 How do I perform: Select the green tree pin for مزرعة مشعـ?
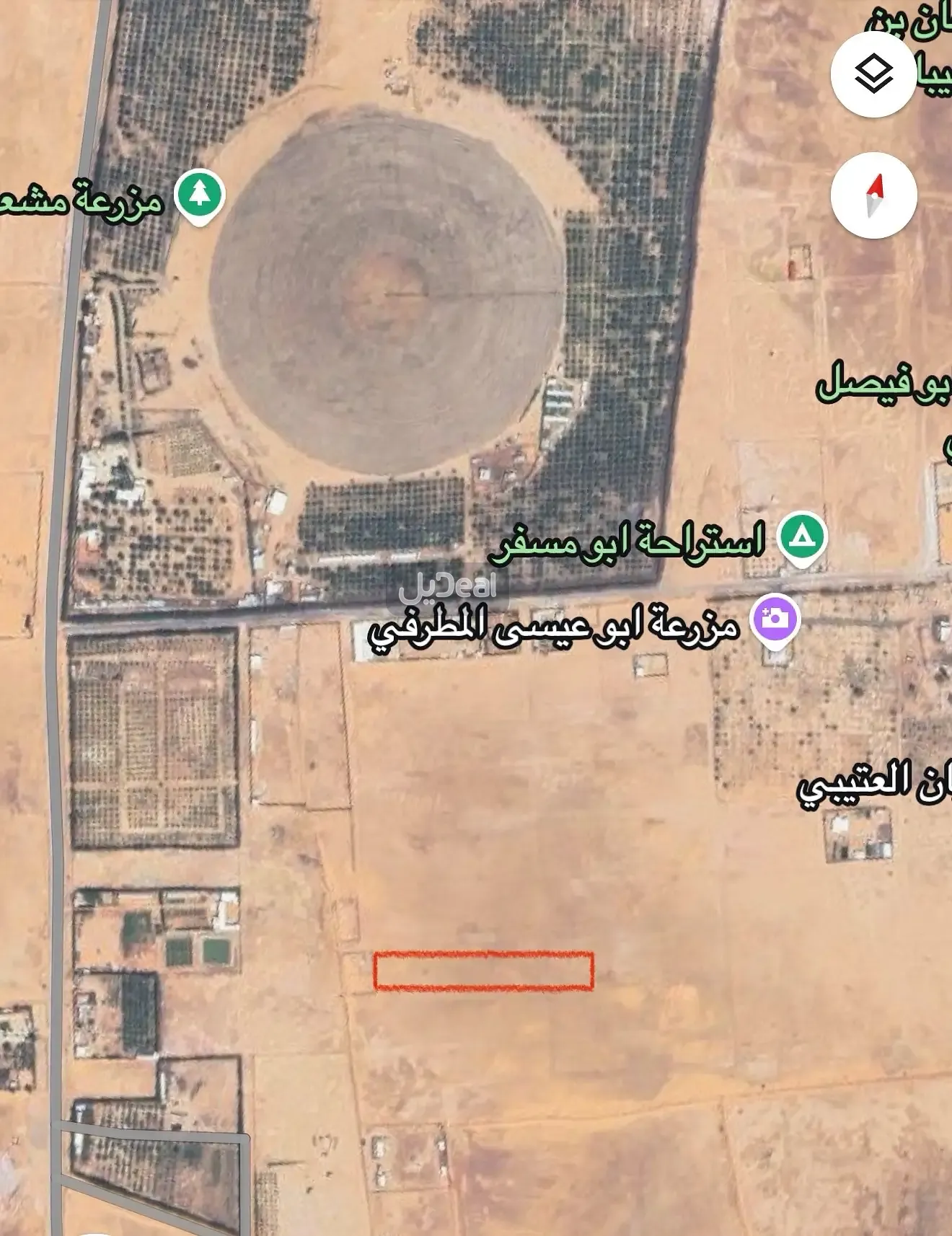click(x=200, y=196)
